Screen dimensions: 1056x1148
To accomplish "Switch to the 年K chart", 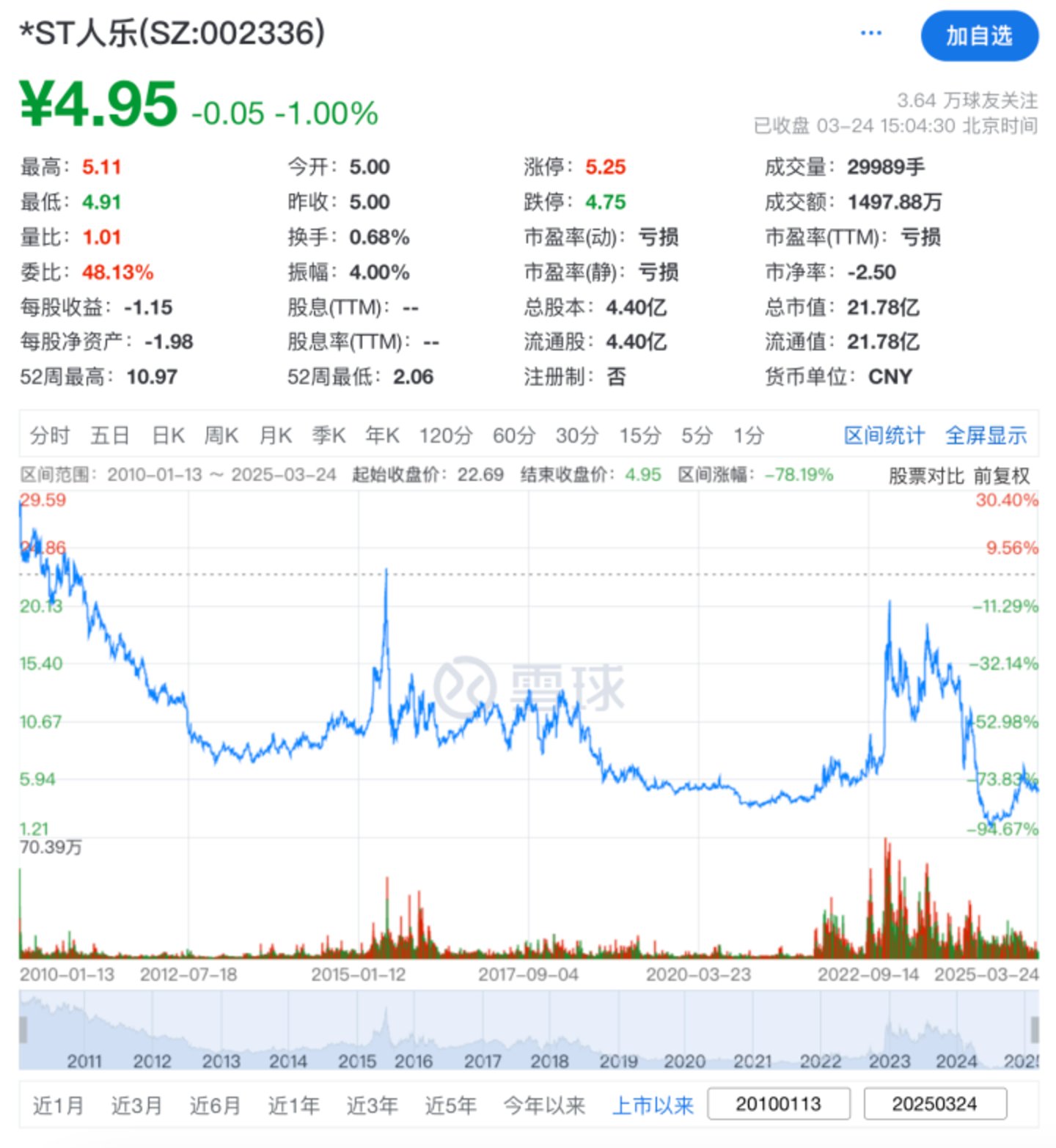I will coord(382,435).
